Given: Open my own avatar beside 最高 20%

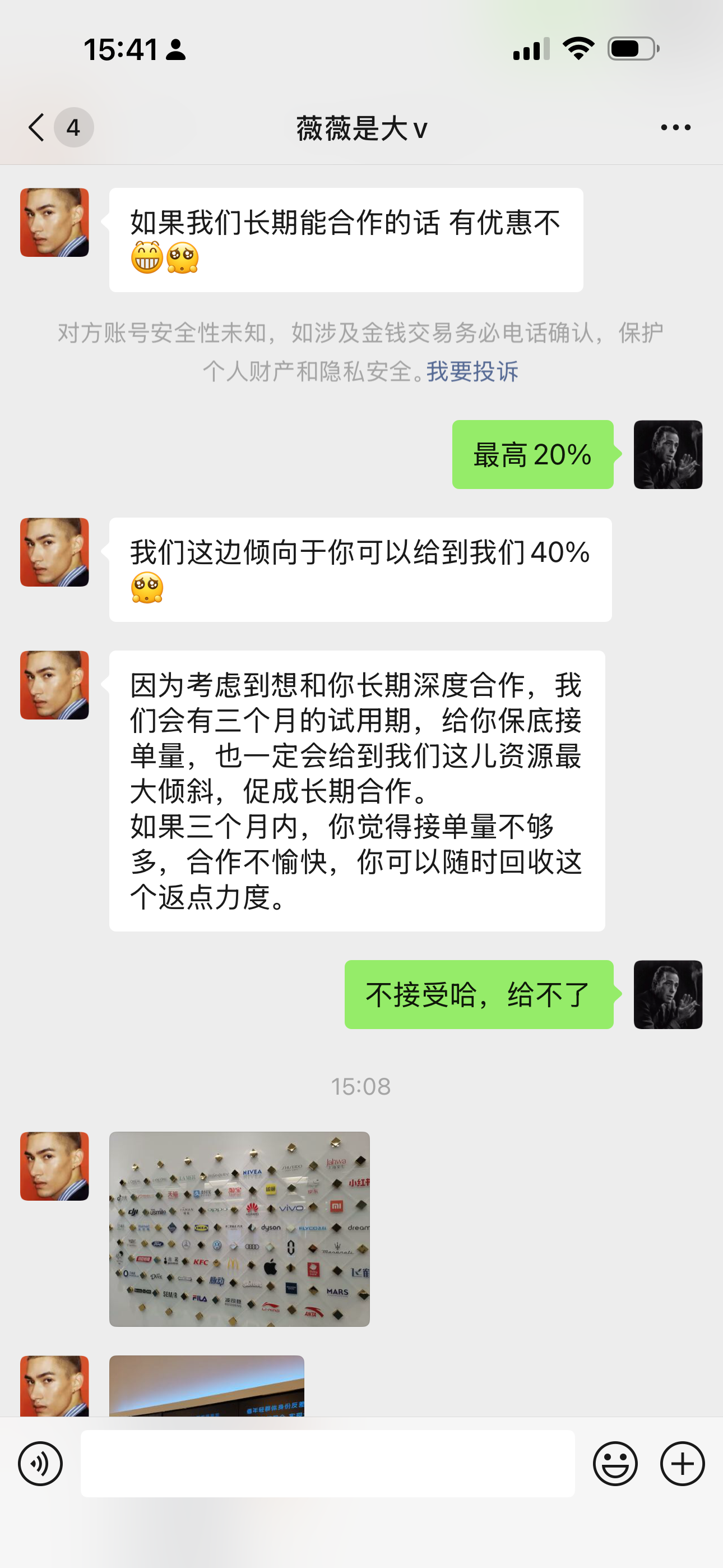Looking at the screenshot, I should point(668,454).
